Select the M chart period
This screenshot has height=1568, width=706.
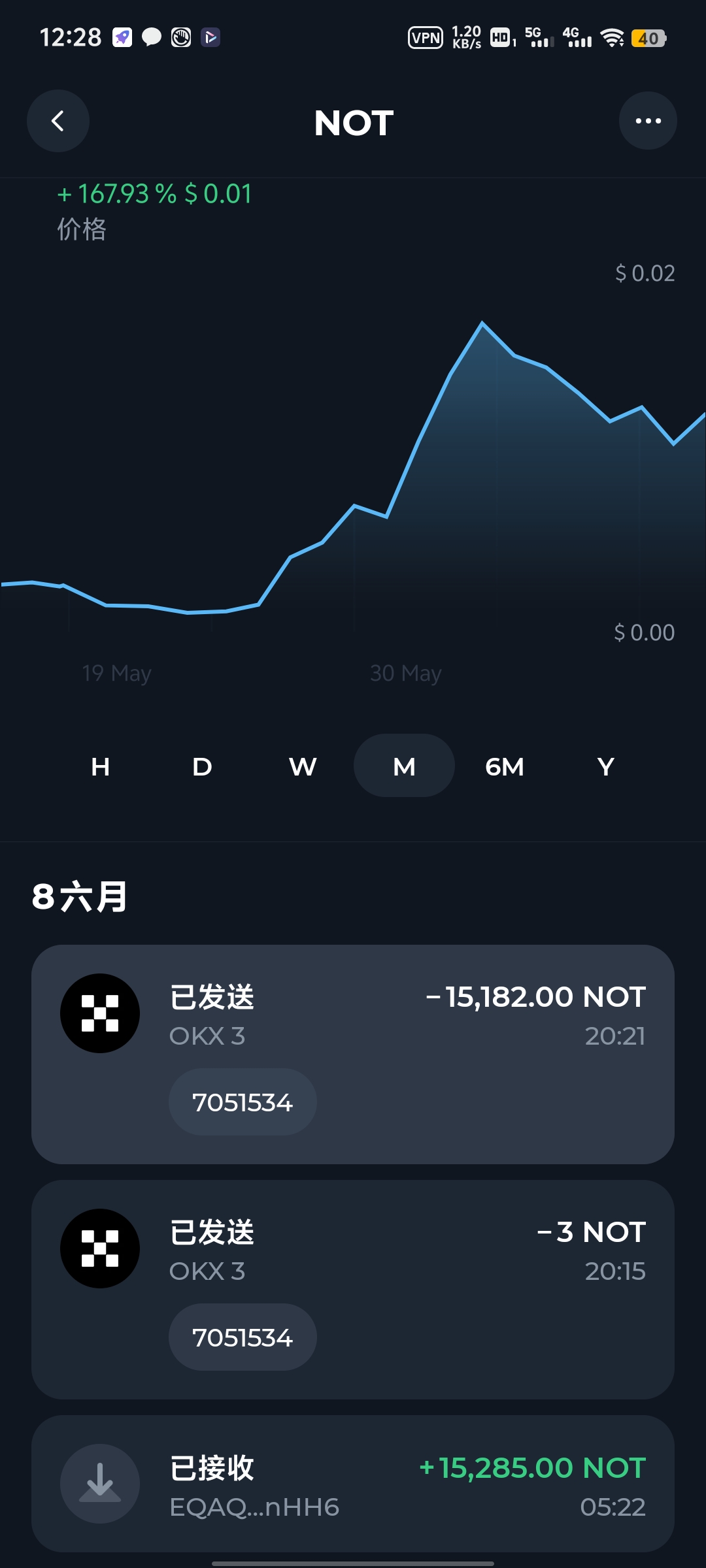click(x=404, y=766)
